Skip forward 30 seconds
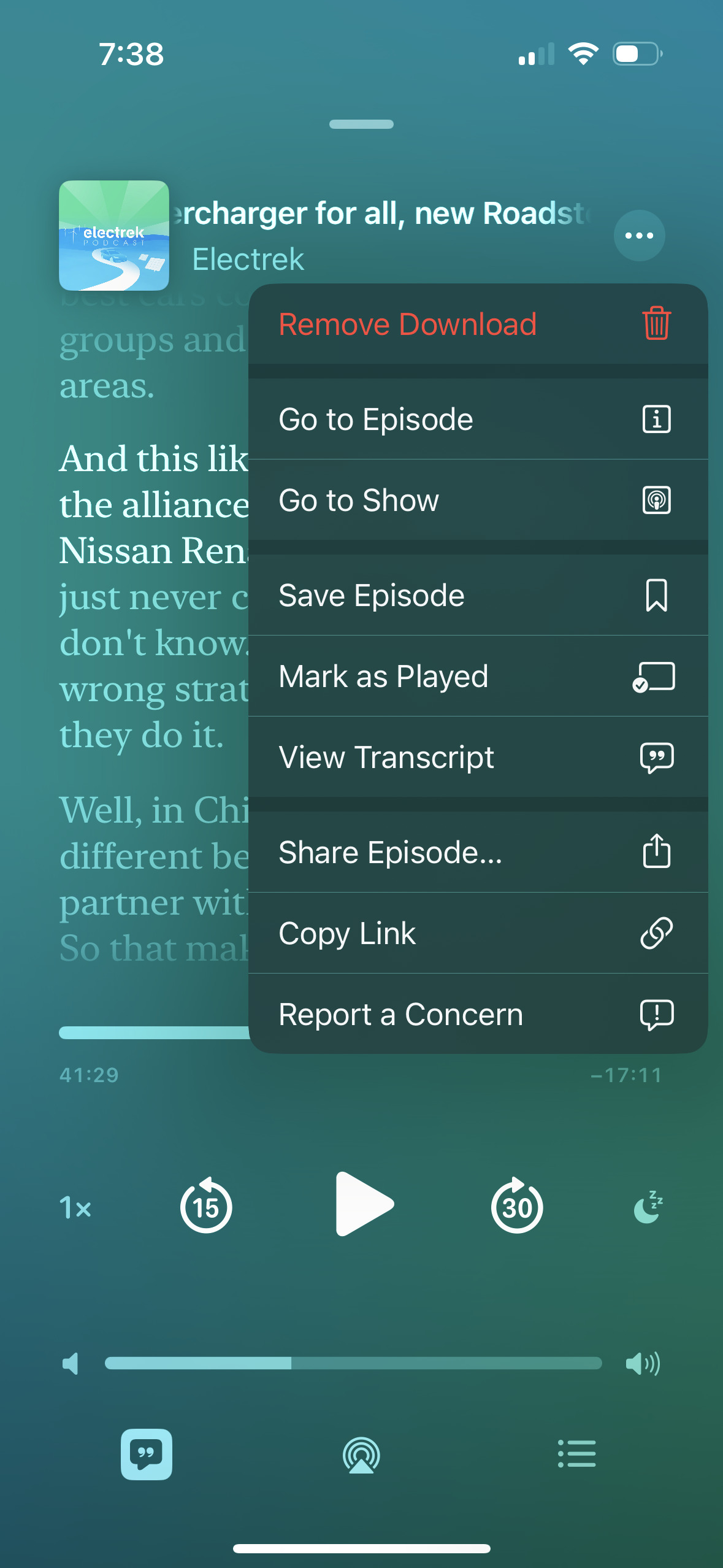The image size is (723, 1568). pyautogui.click(x=516, y=1206)
